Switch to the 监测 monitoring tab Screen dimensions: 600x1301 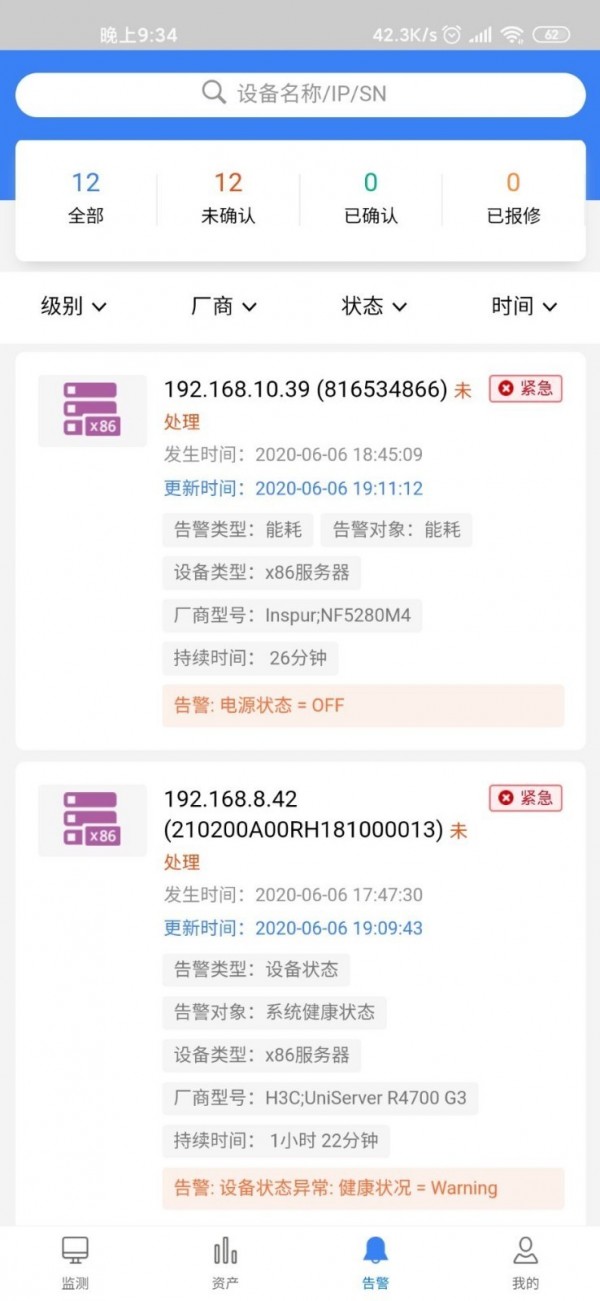click(x=75, y=1262)
